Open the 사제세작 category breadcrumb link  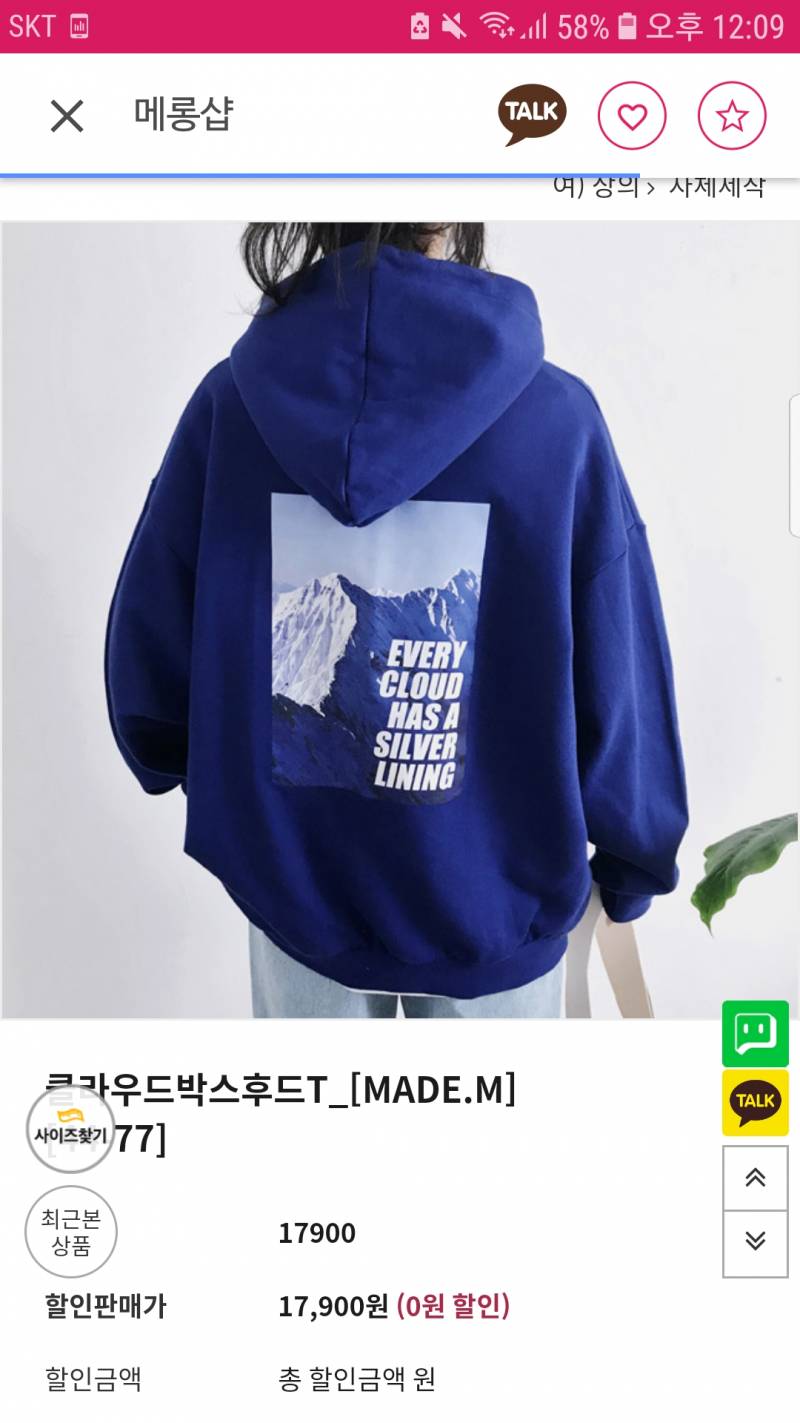[x=716, y=186]
